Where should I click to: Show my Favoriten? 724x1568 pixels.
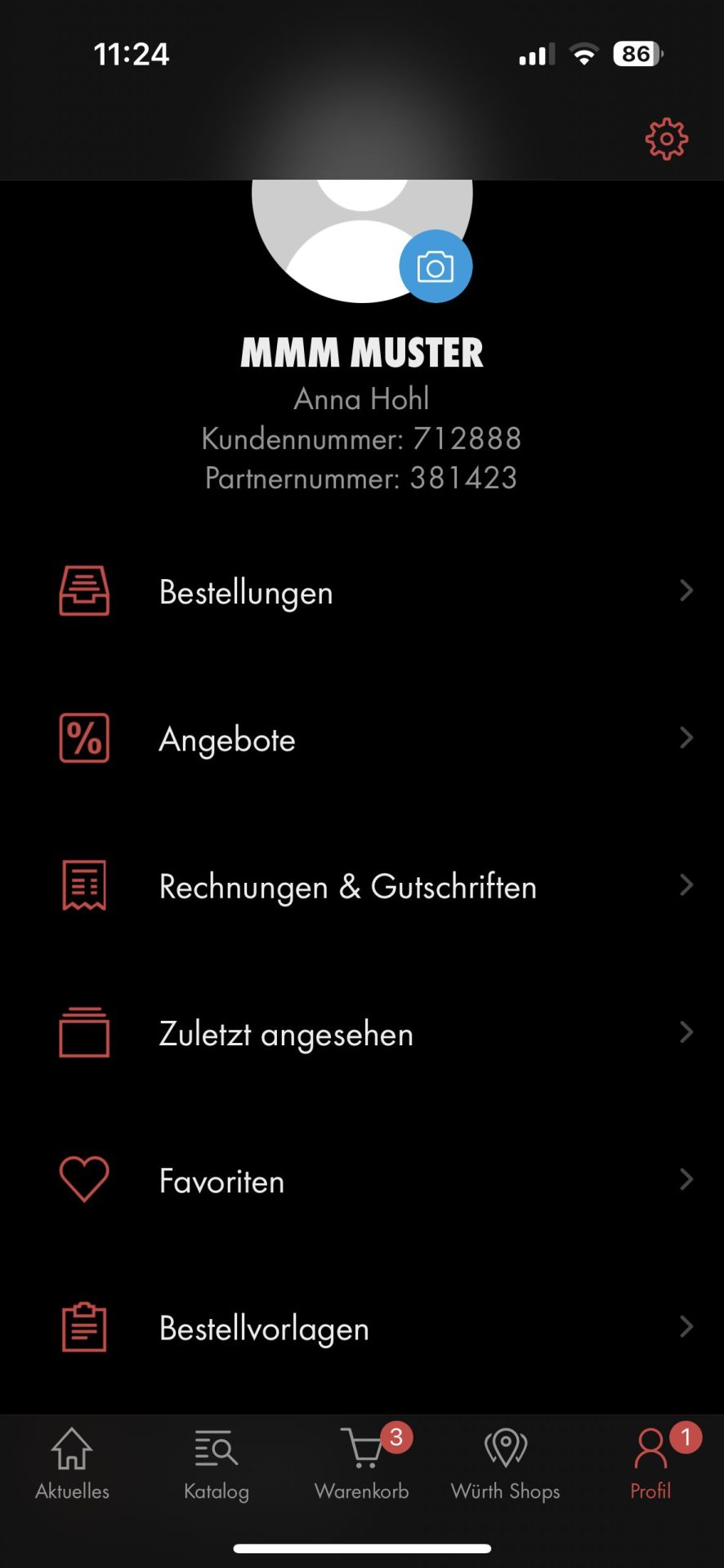tap(362, 1179)
